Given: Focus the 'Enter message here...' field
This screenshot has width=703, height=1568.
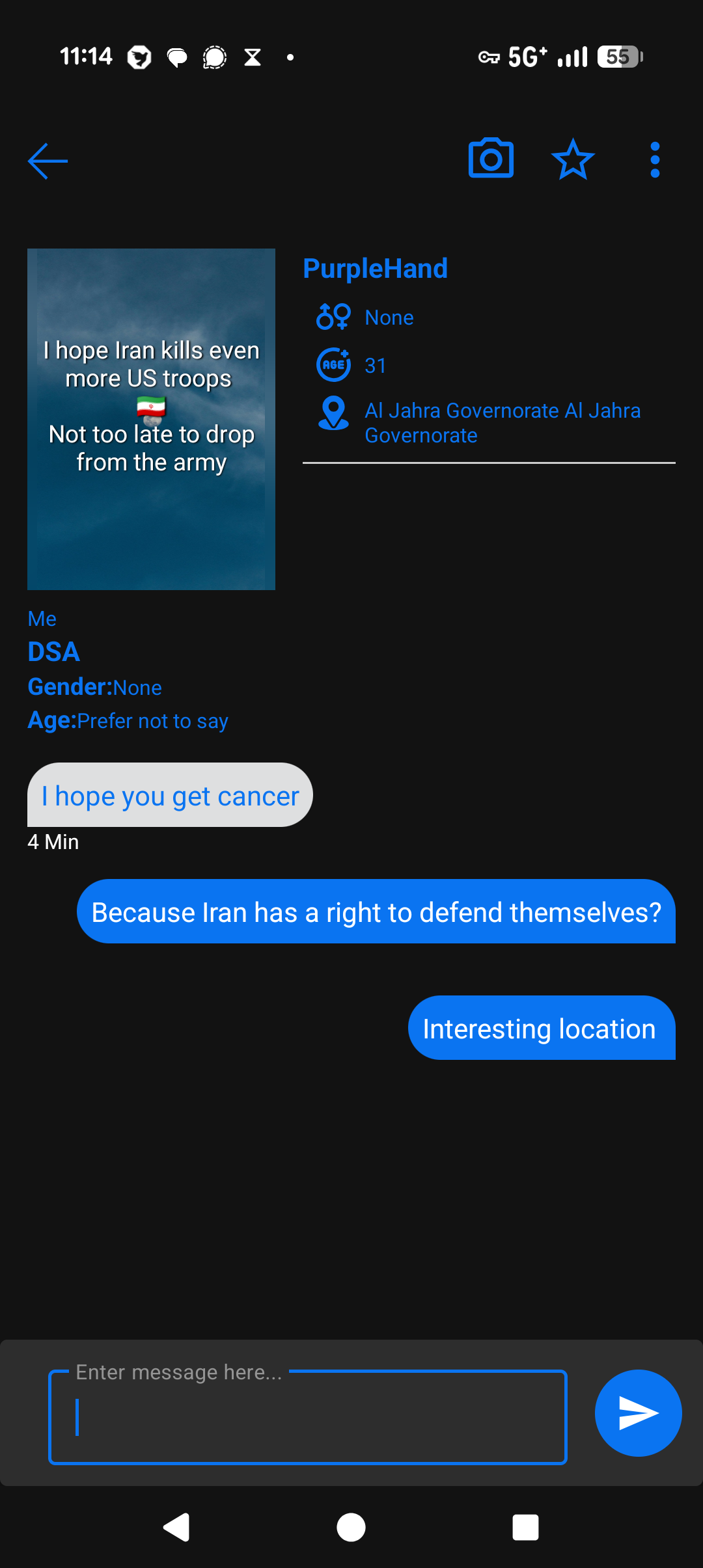Looking at the screenshot, I should pos(307,1417).
